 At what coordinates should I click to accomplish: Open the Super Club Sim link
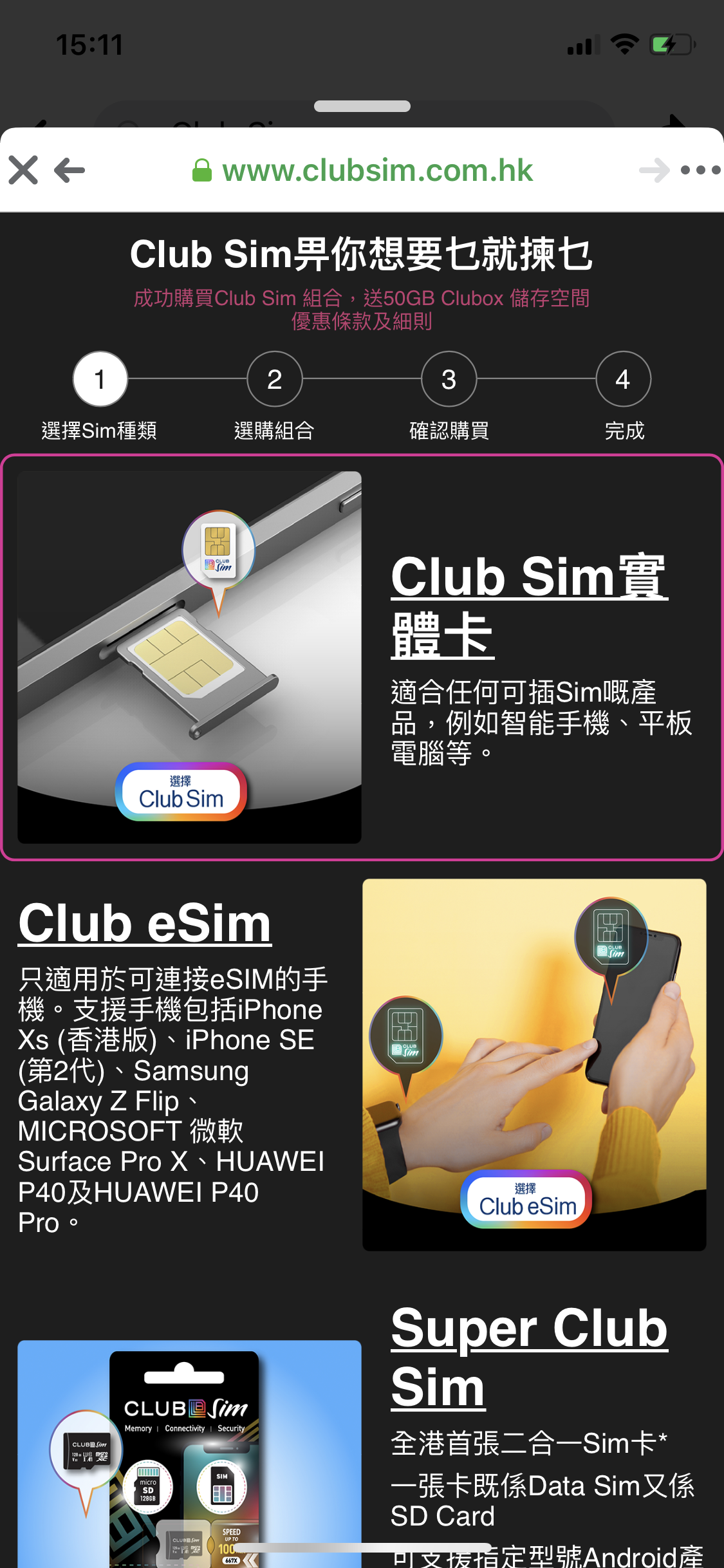tap(529, 1358)
